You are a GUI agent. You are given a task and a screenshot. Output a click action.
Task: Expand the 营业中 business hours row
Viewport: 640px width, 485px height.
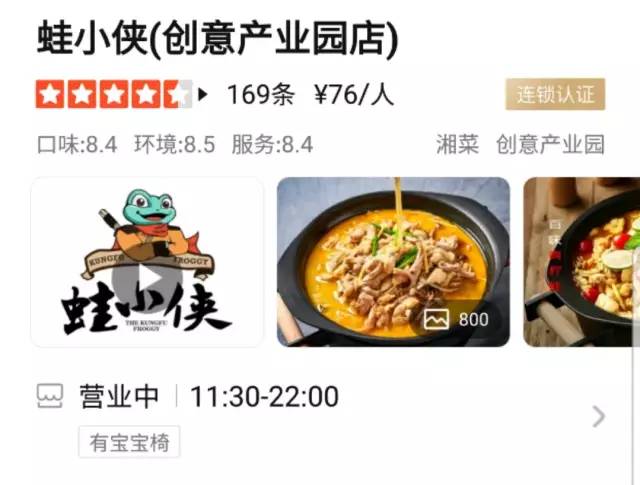pos(598,416)
